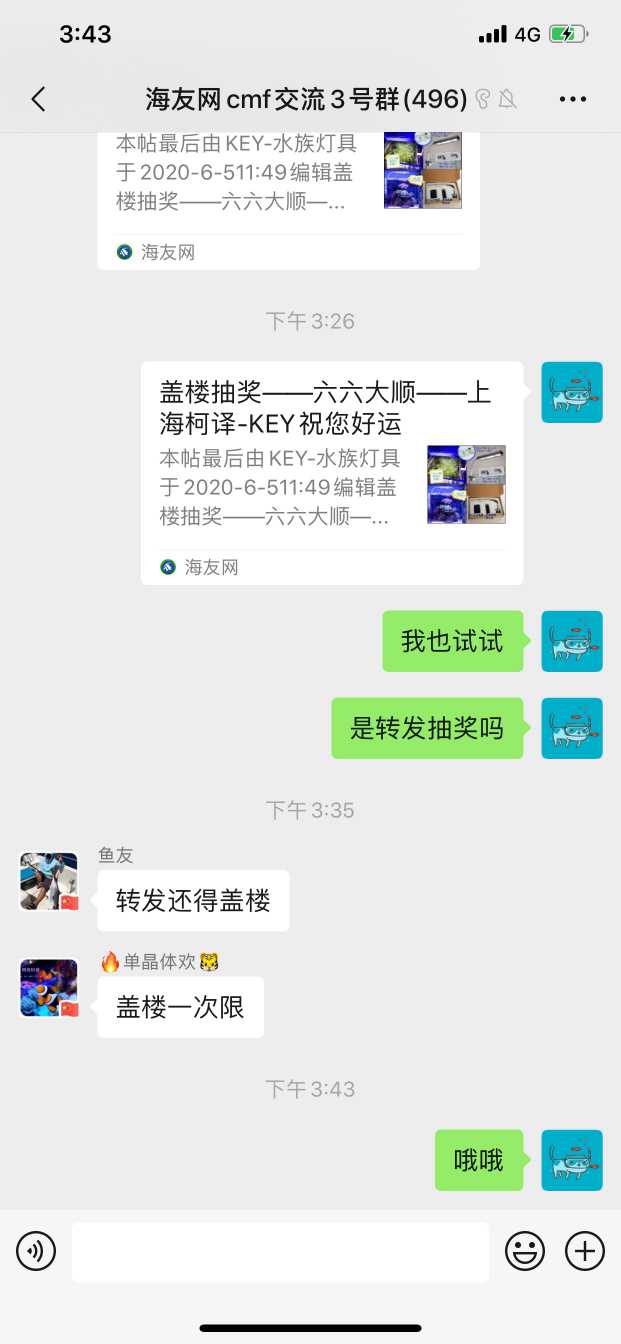Open the group chat info menu
This screenshot has width=621, height=1344.
pyautogui.click(x=572, y=99)
